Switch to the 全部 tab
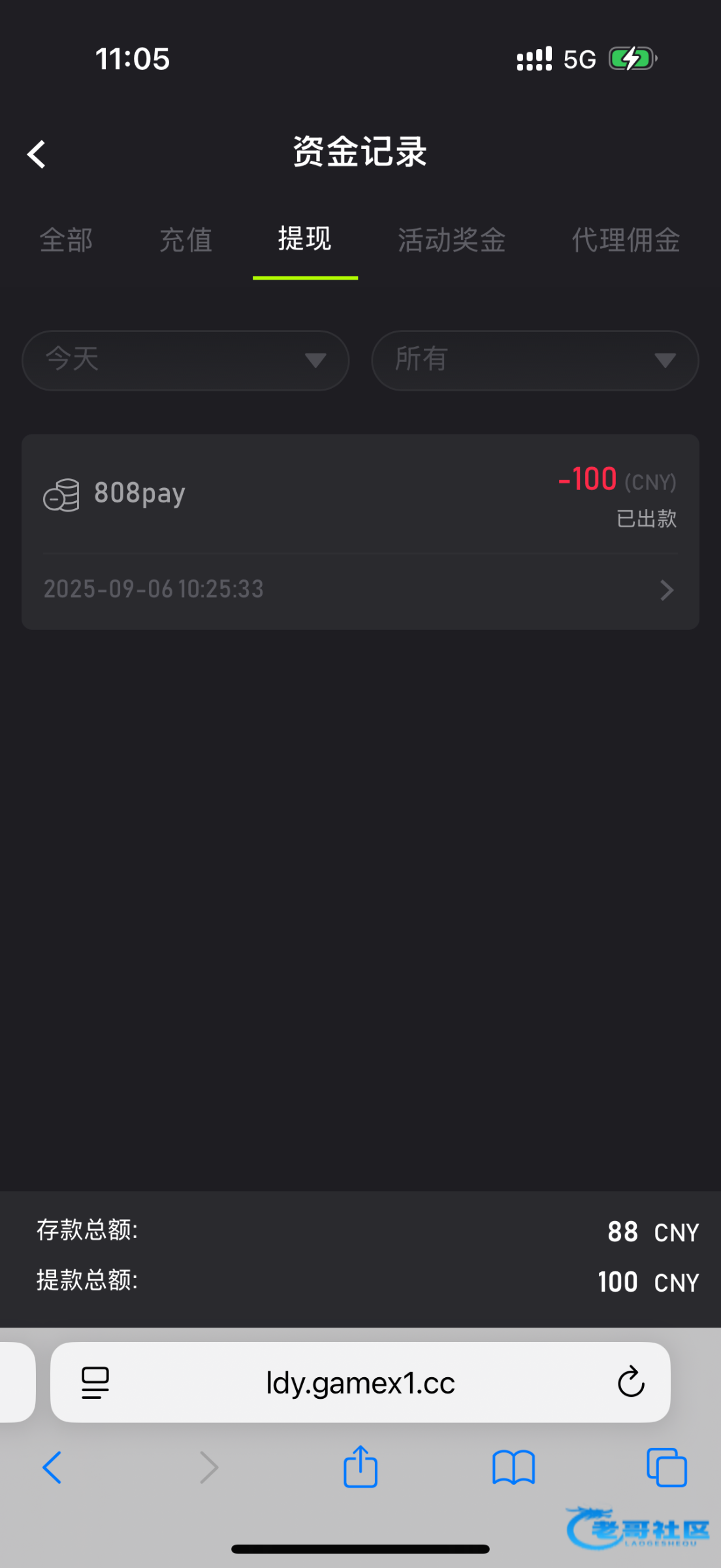Viewport: 721px width, 1568px height. [x=66, y=240]
